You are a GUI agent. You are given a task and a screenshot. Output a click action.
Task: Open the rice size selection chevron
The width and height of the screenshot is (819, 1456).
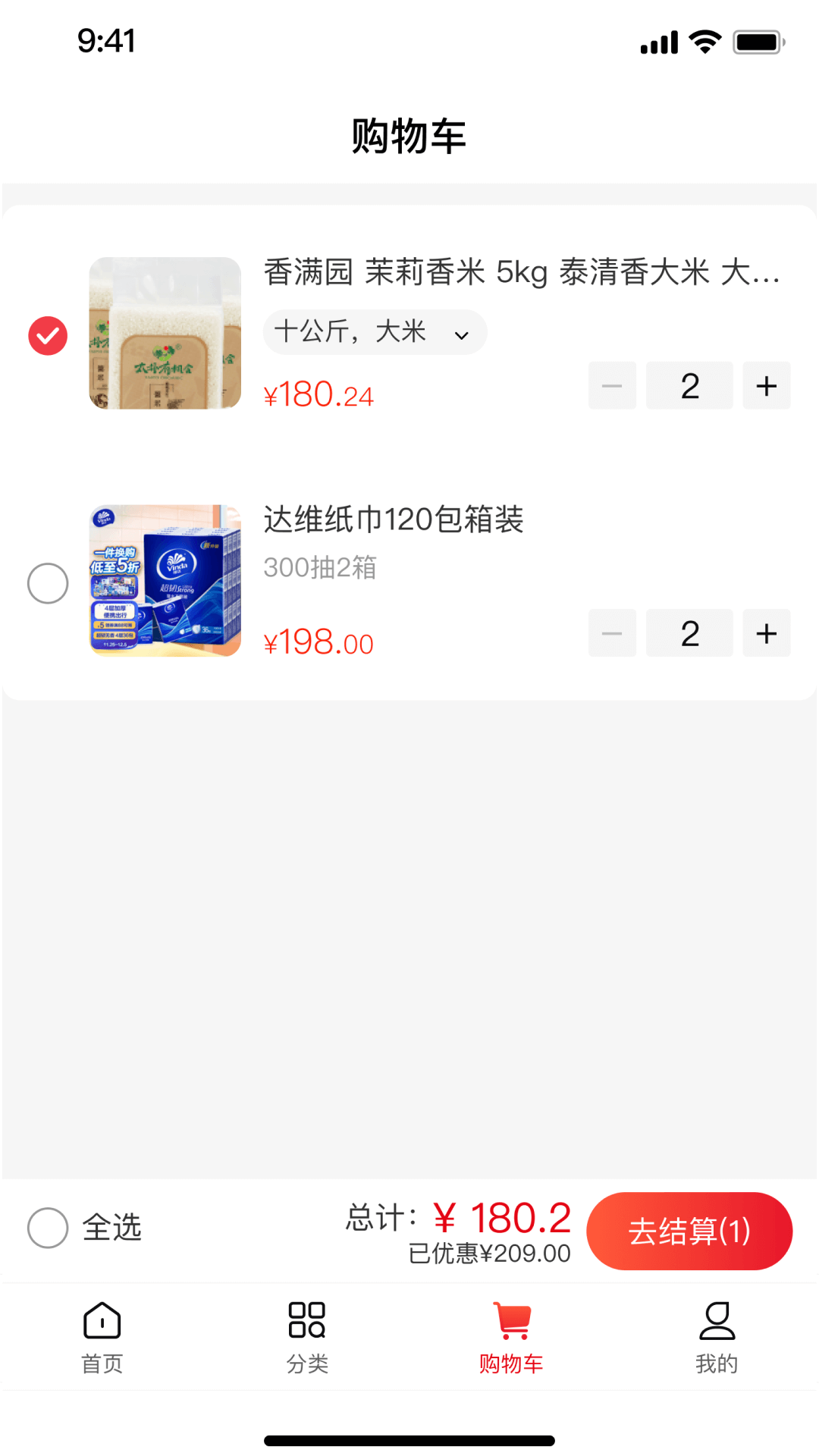coord(460,334)
